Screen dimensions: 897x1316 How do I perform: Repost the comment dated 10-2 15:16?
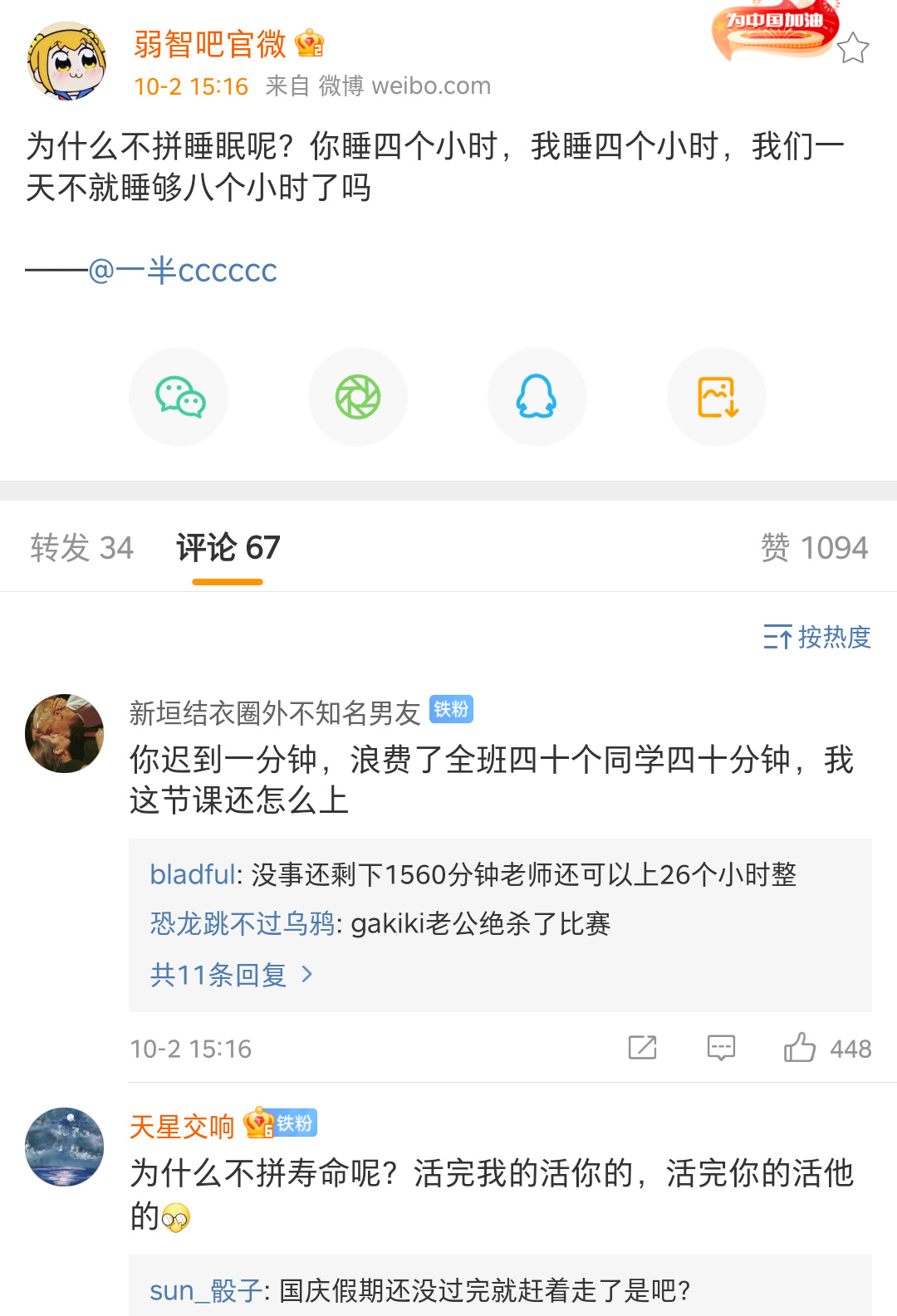(x=643, y=1048)
